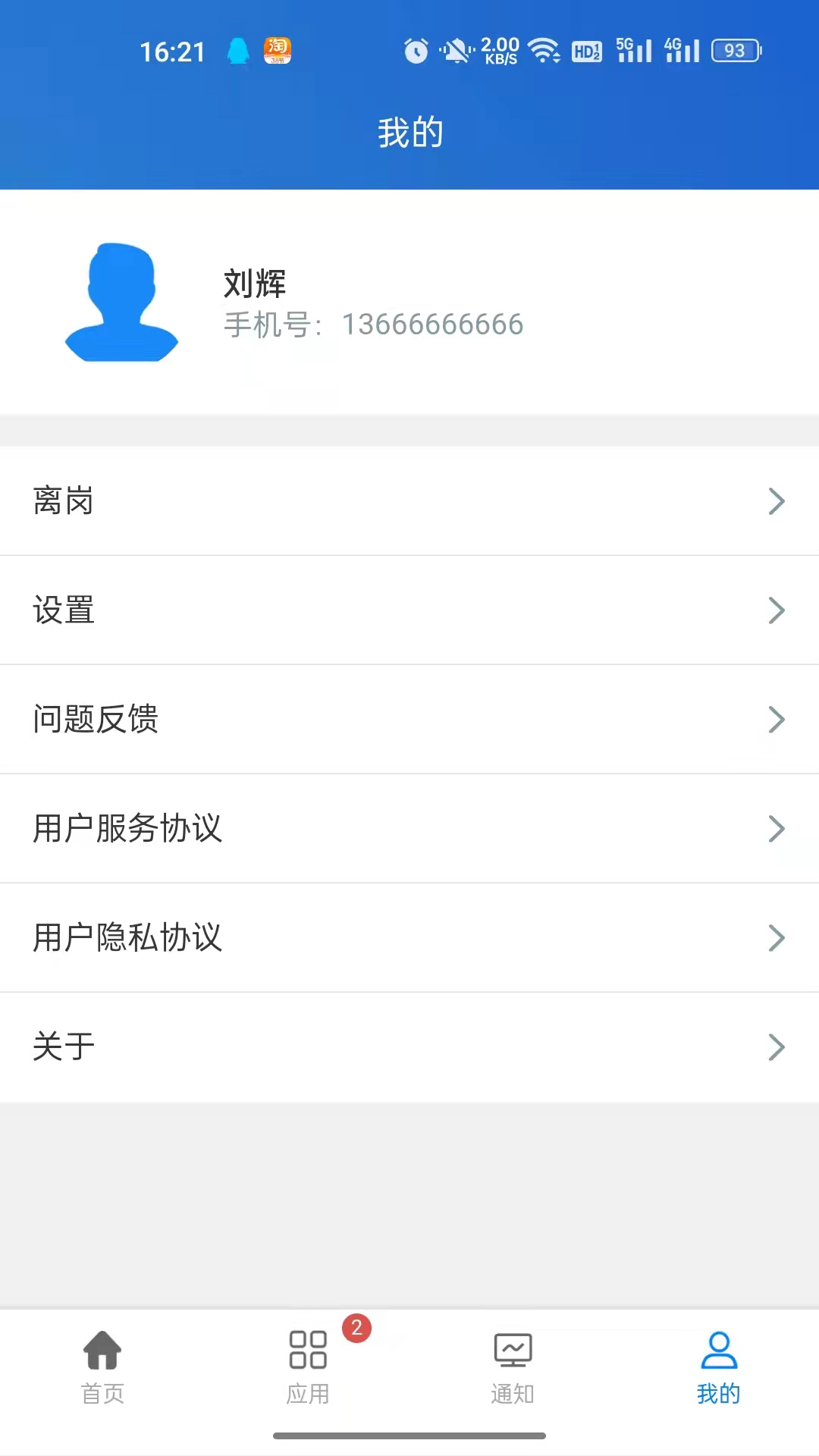This screenshot has height=1456, width=819.
Task: Expand the 关于 row chevron
Action: point(777,1047)
